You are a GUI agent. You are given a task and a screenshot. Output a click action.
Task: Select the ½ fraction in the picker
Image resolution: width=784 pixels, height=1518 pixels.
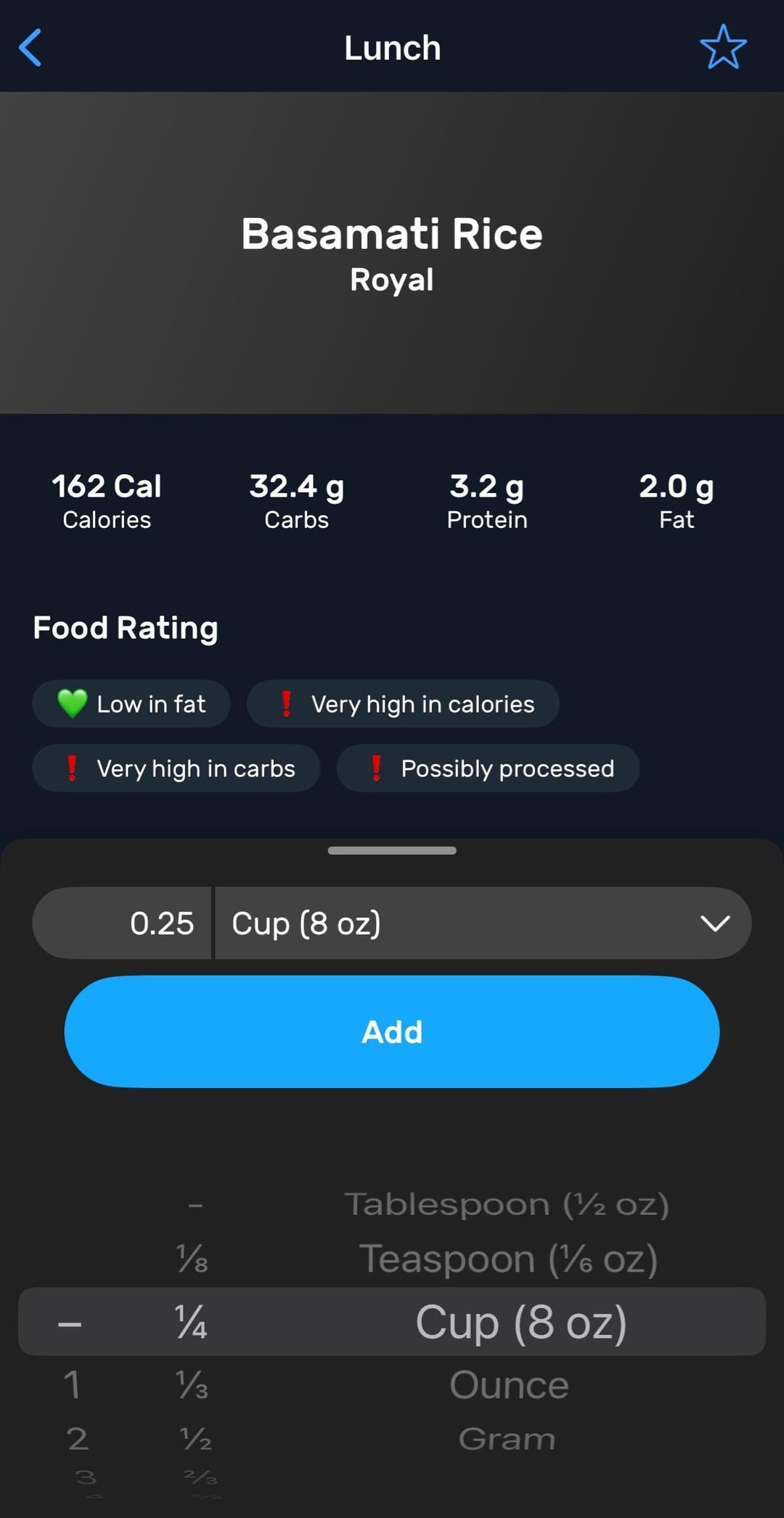(x=195, y=1439)
